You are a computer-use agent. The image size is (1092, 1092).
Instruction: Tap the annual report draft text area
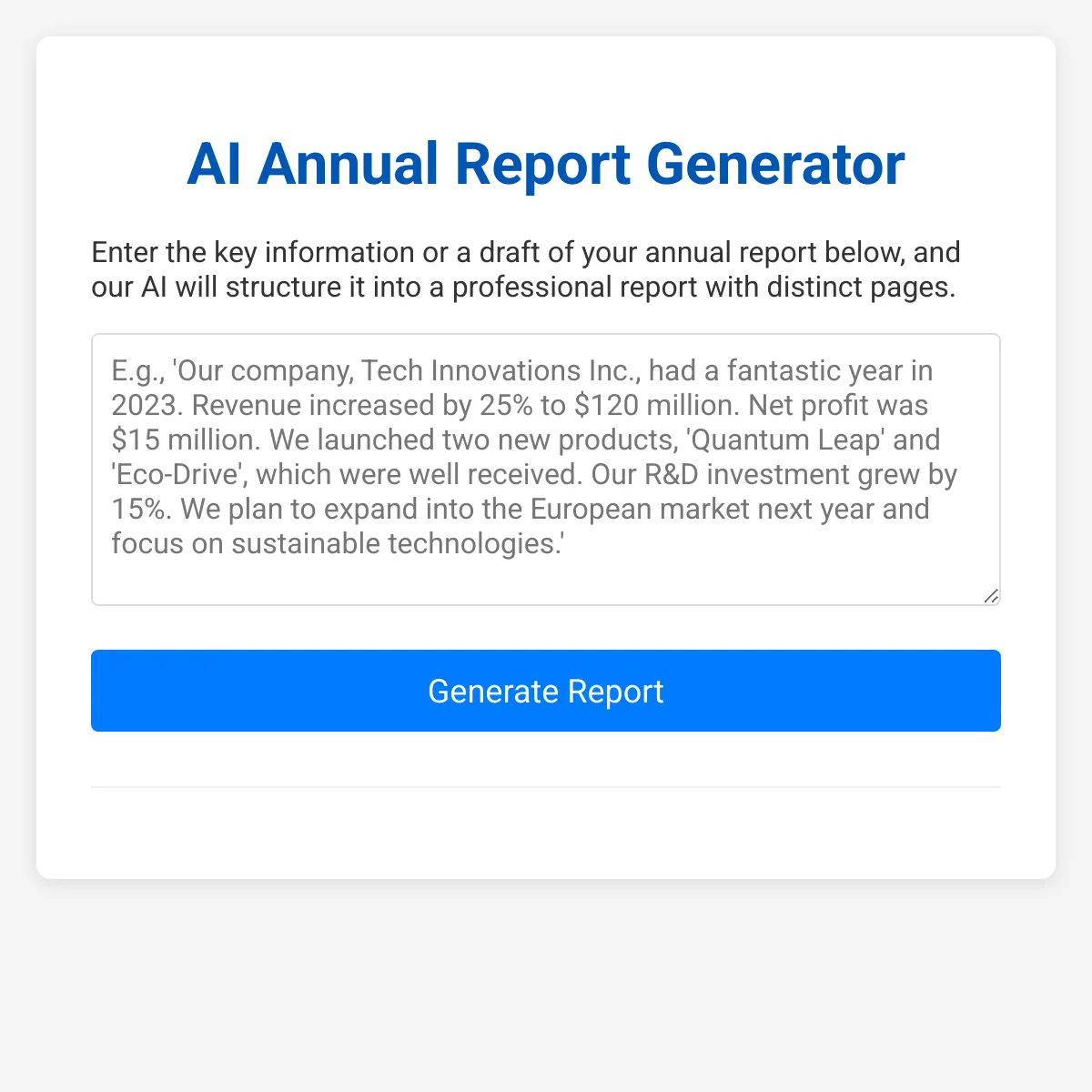tap(546, 470)
